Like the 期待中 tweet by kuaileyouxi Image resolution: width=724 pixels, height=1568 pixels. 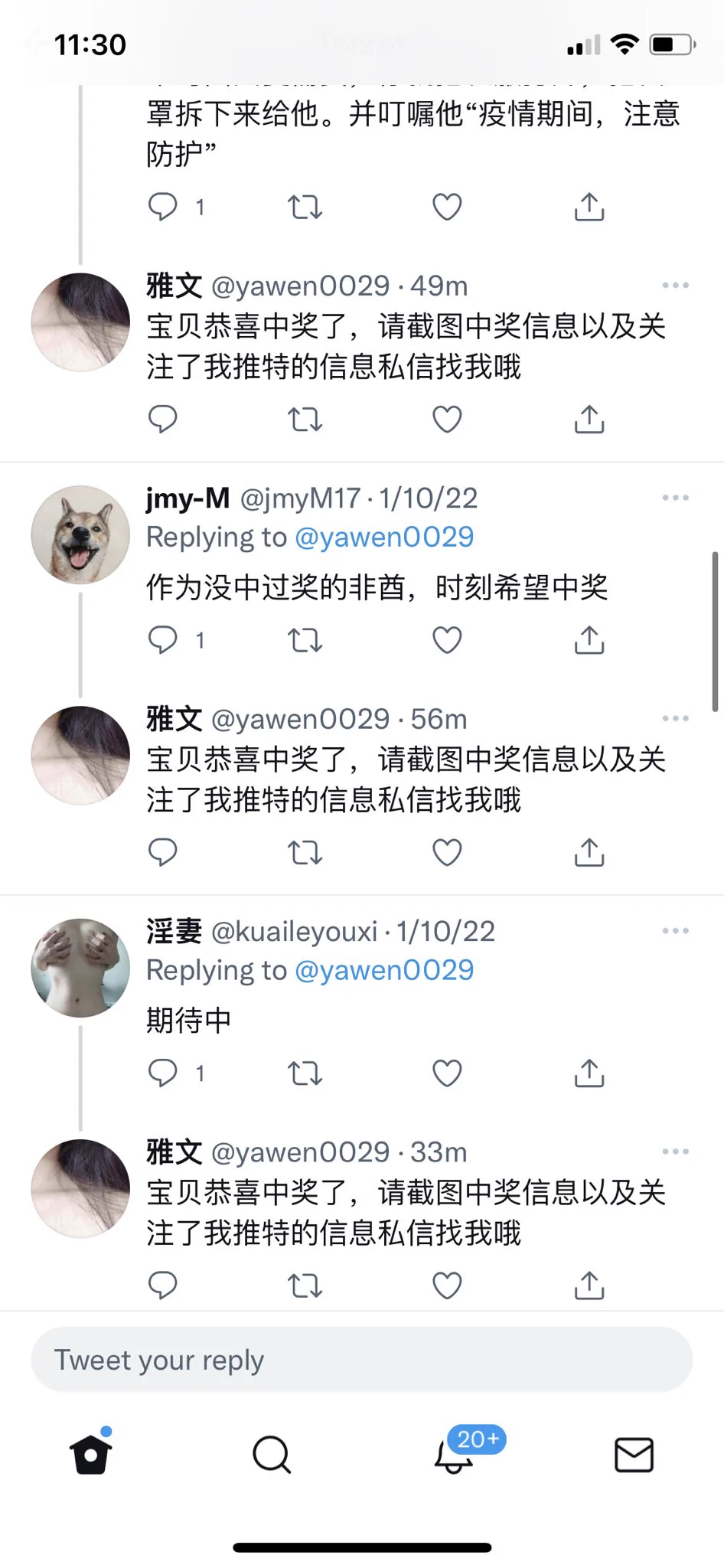click(x=447, y=1073)
